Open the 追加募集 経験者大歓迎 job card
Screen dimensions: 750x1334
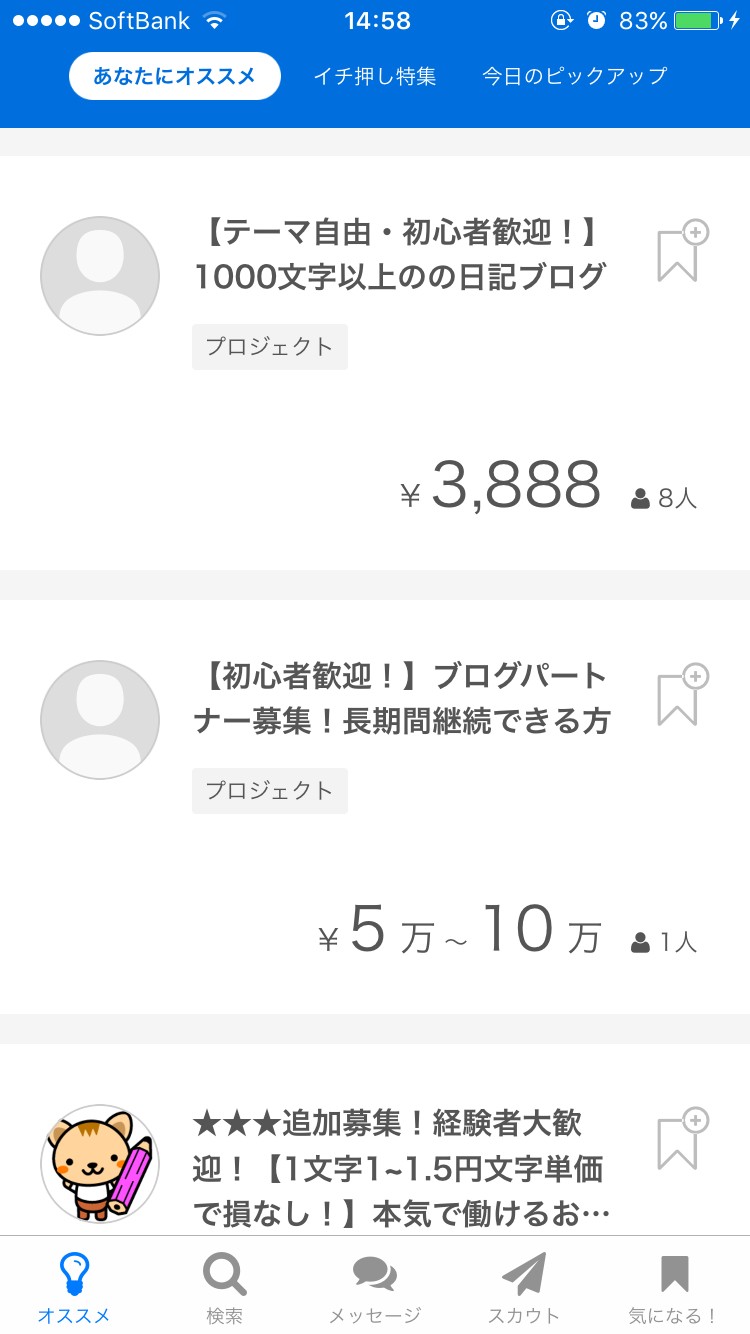pos(400,1167)
